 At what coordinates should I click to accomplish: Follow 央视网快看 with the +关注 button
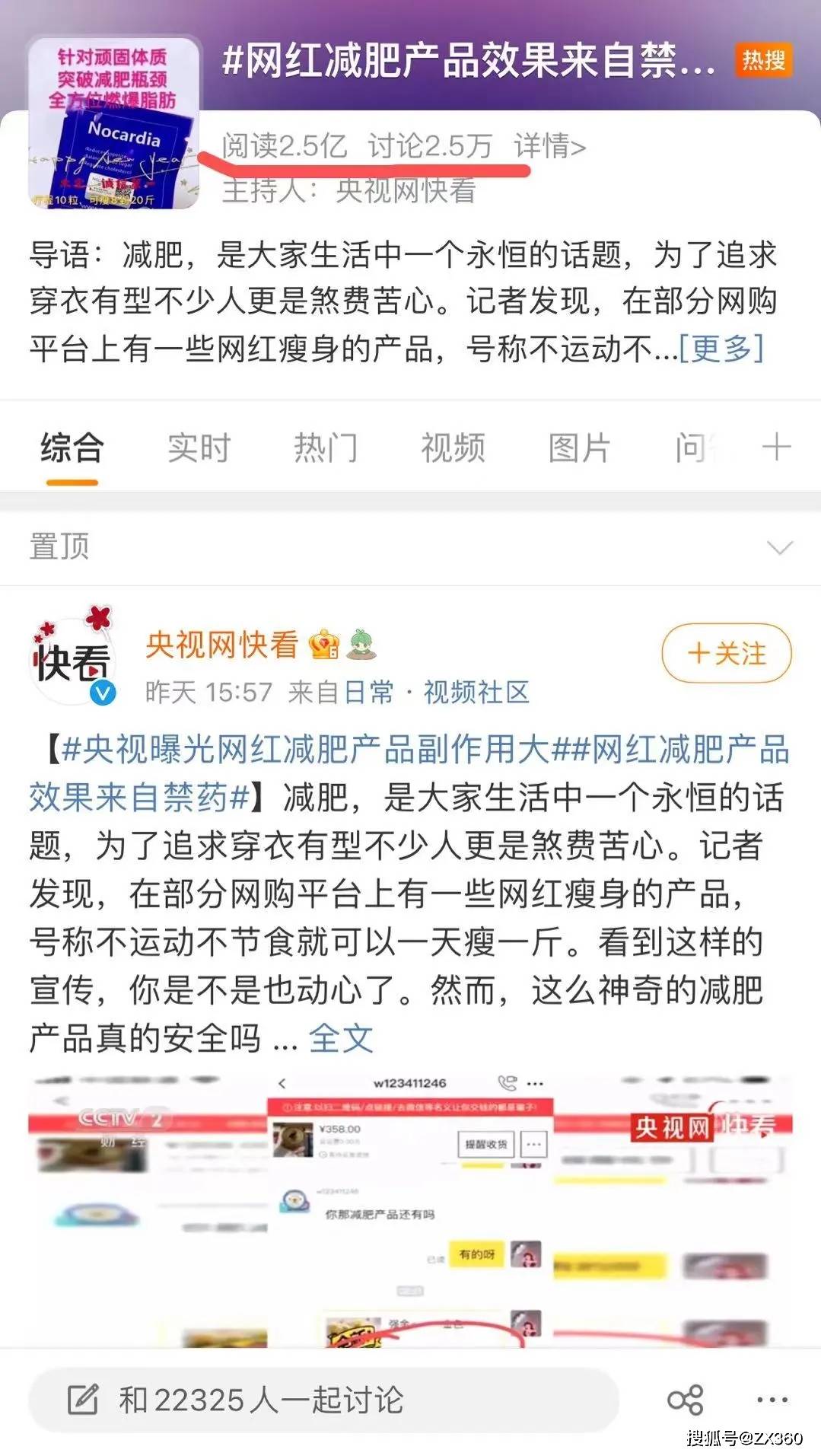(x=727, y=653)
